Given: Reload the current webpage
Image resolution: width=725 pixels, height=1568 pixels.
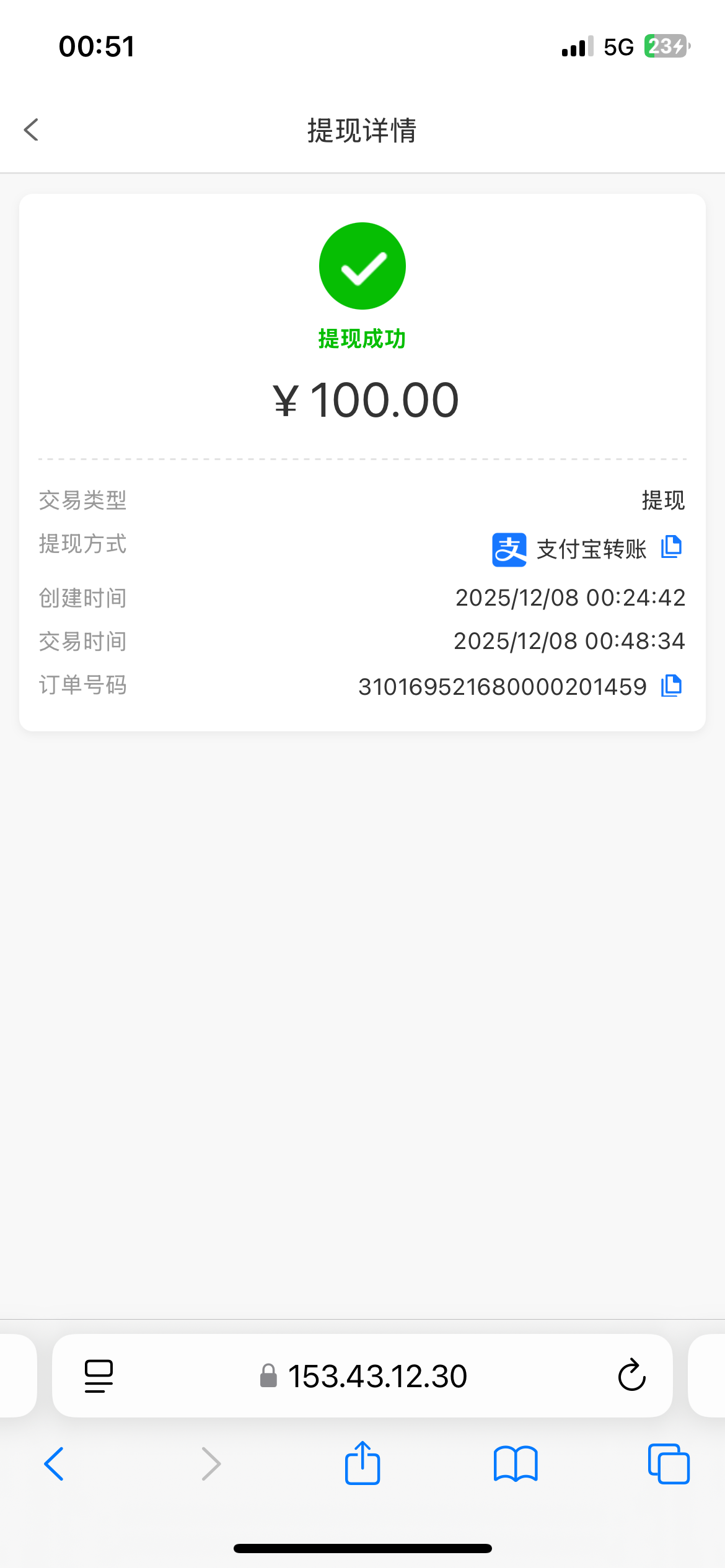Looking at the screenshot, I should point(631,1376).
